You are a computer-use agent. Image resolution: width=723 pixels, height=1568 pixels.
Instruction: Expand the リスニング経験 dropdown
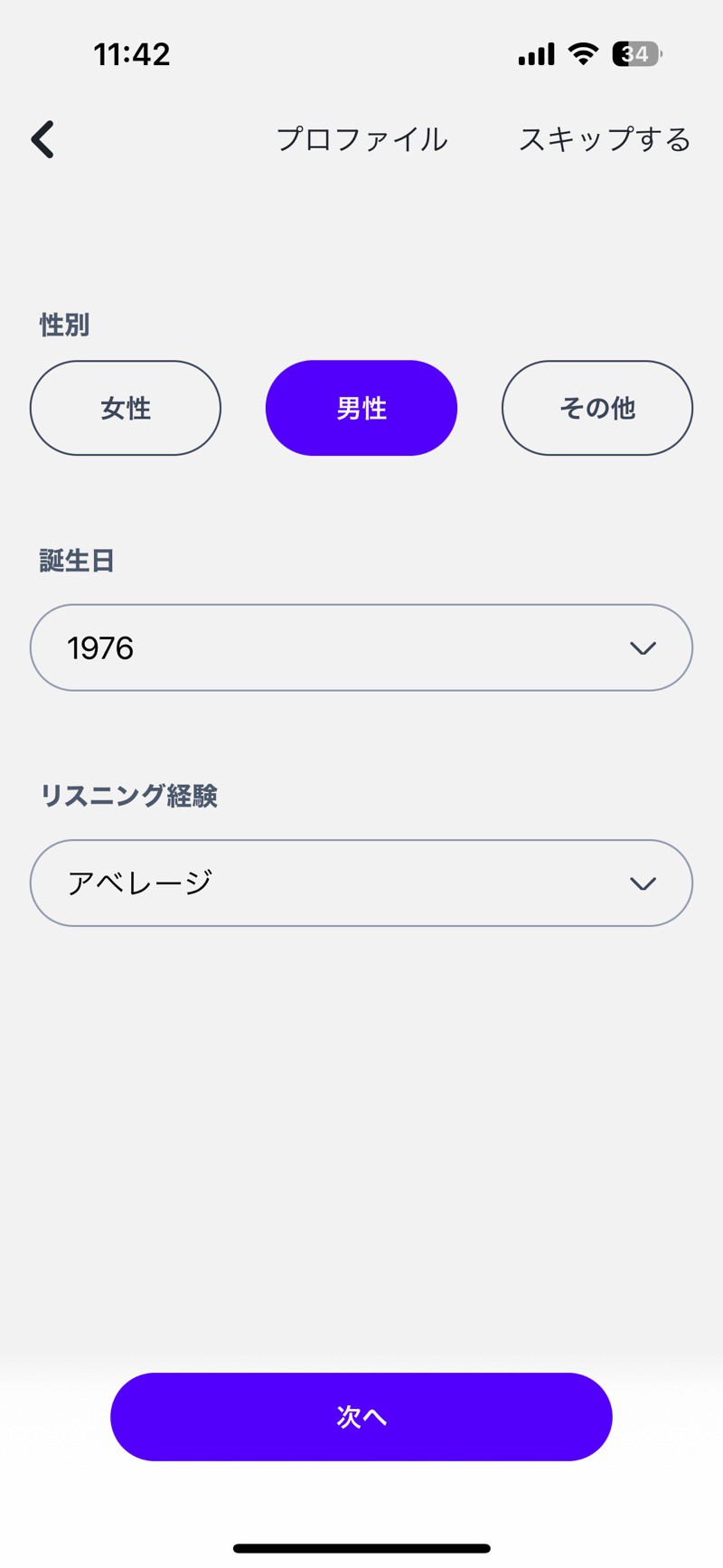pos(361,883)
